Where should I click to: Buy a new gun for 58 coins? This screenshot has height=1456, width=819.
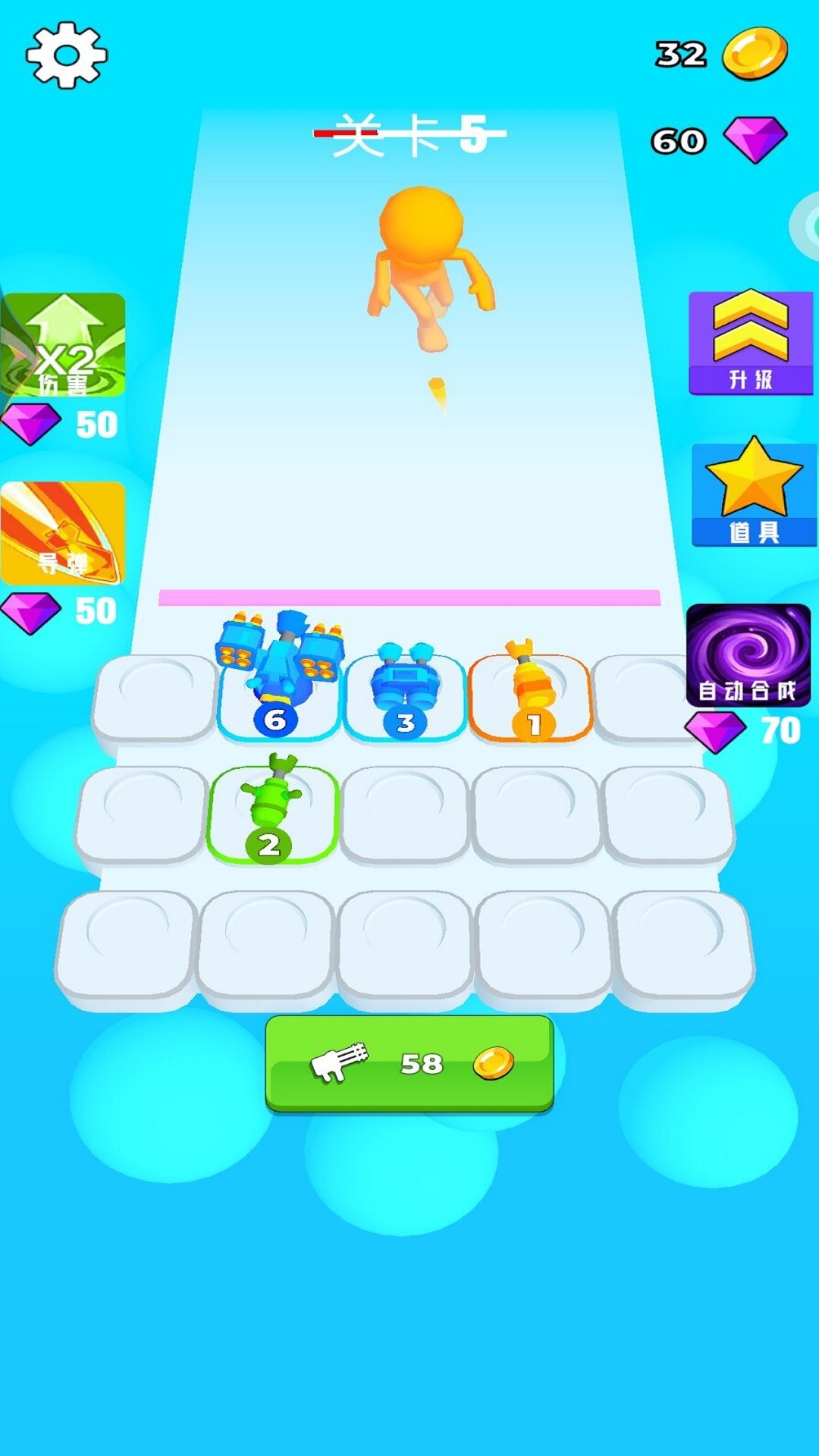409,1063
